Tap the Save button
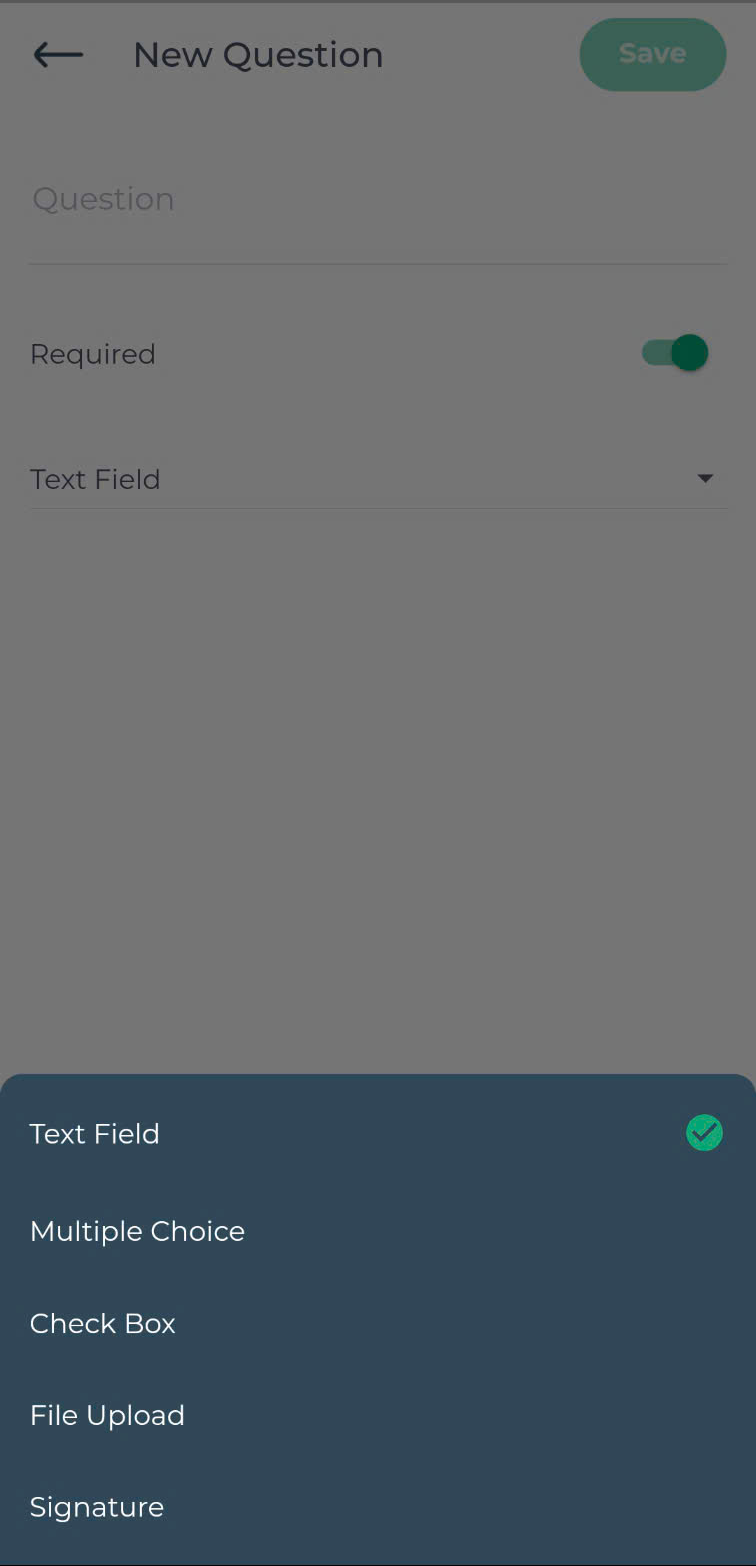The width and height of the screenshot is (756, 1566). coord(652,54)
